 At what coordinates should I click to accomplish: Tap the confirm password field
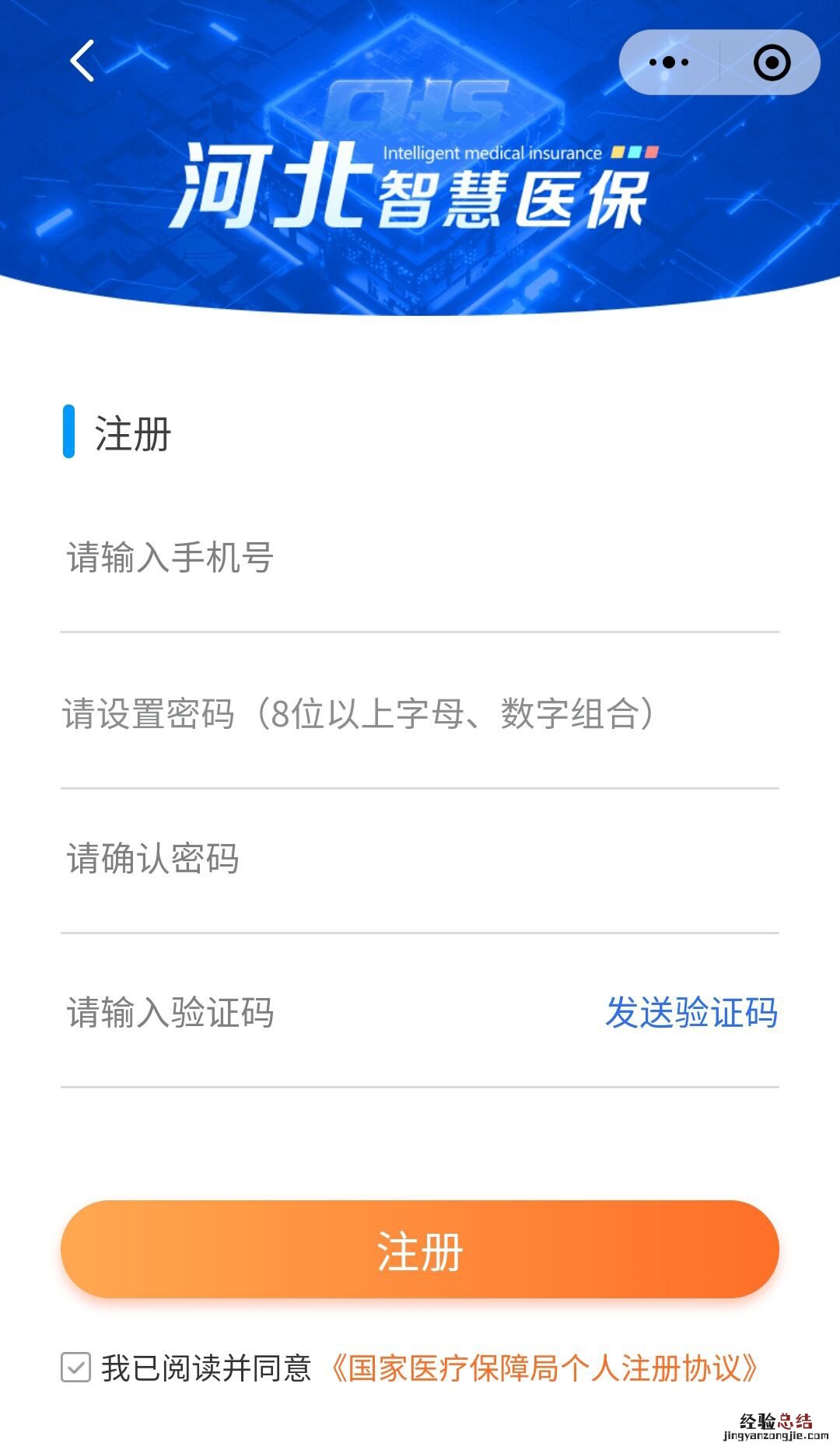point(420,859)
